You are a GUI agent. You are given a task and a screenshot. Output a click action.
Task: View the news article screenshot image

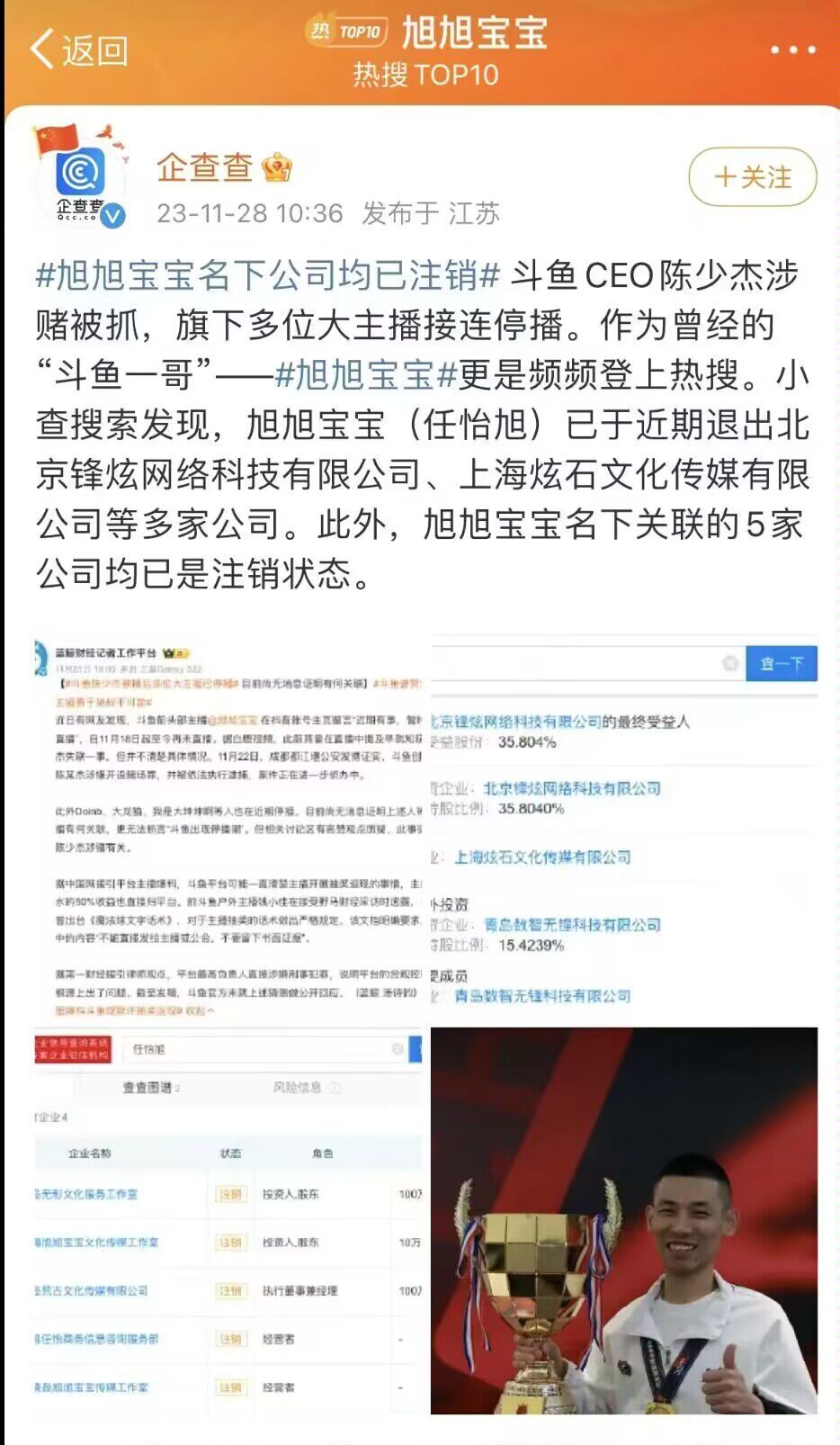click(228, 828)
